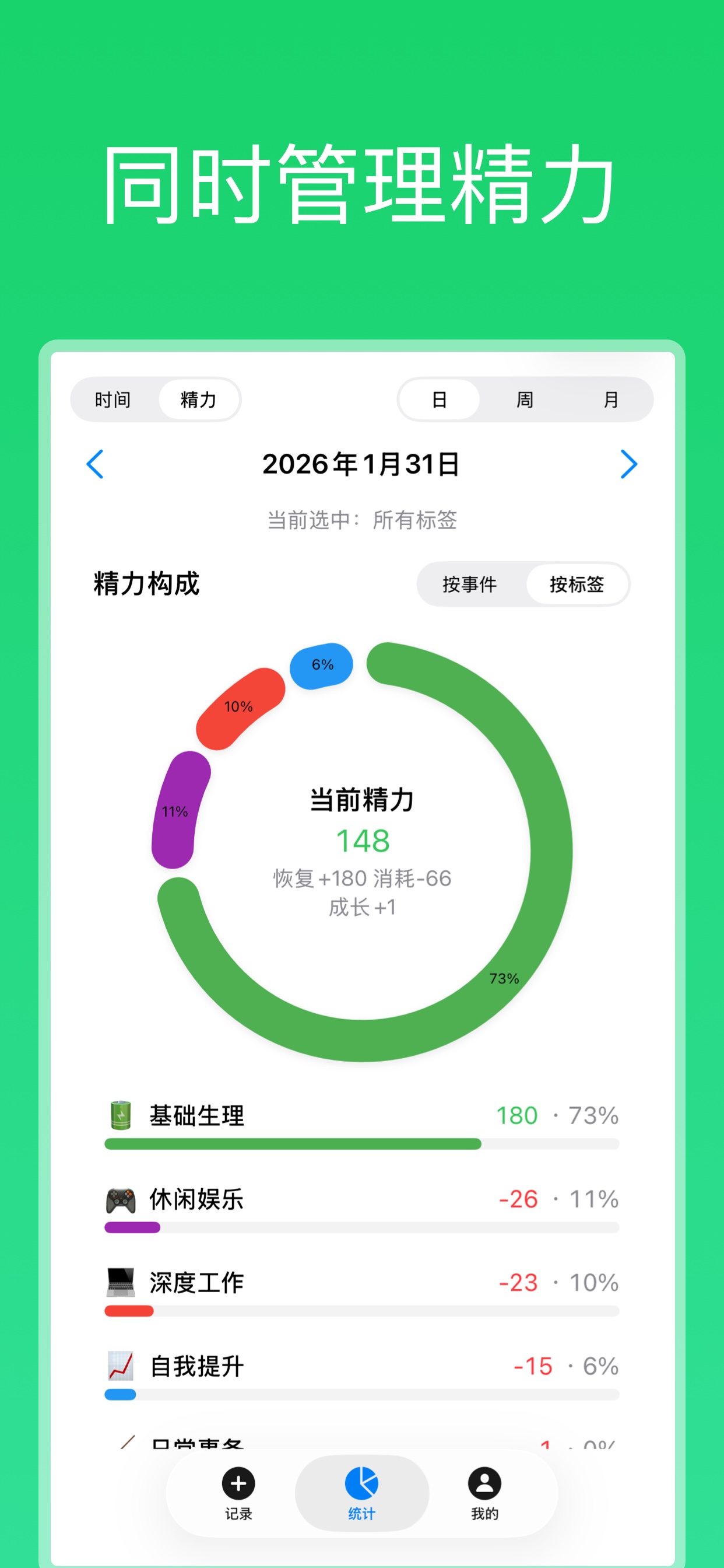724x1568 pixels.
Task: Select the 精力 segment button
Action: 199,400
